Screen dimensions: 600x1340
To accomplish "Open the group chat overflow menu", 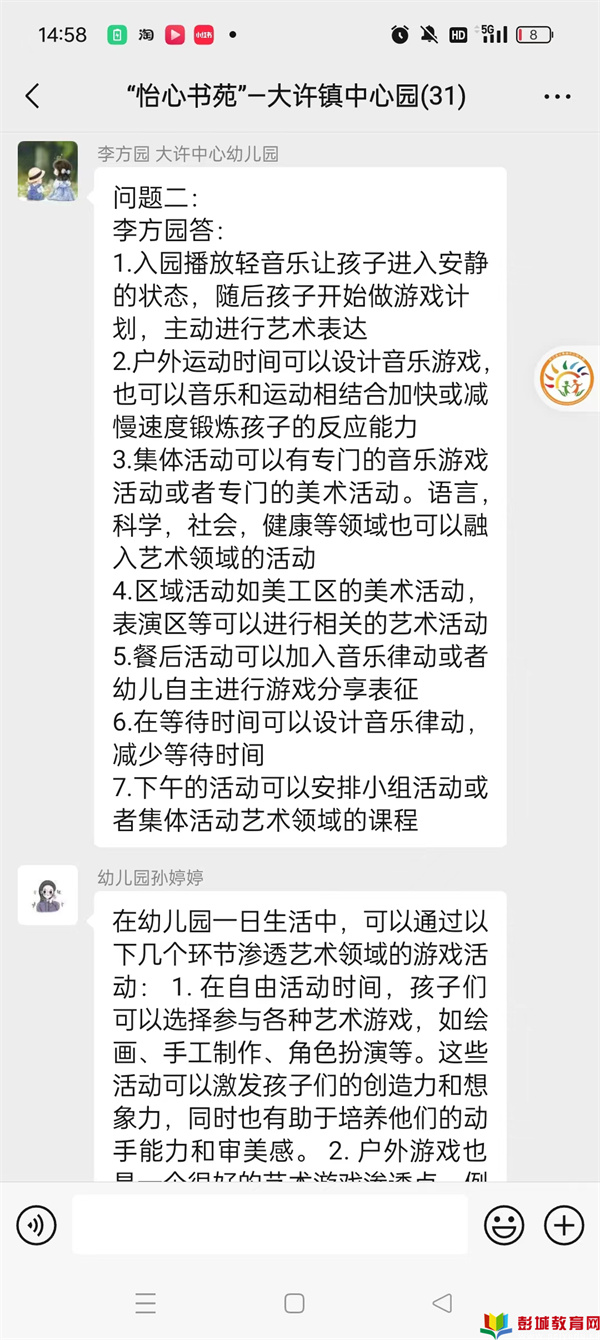I will coord(557,97).
